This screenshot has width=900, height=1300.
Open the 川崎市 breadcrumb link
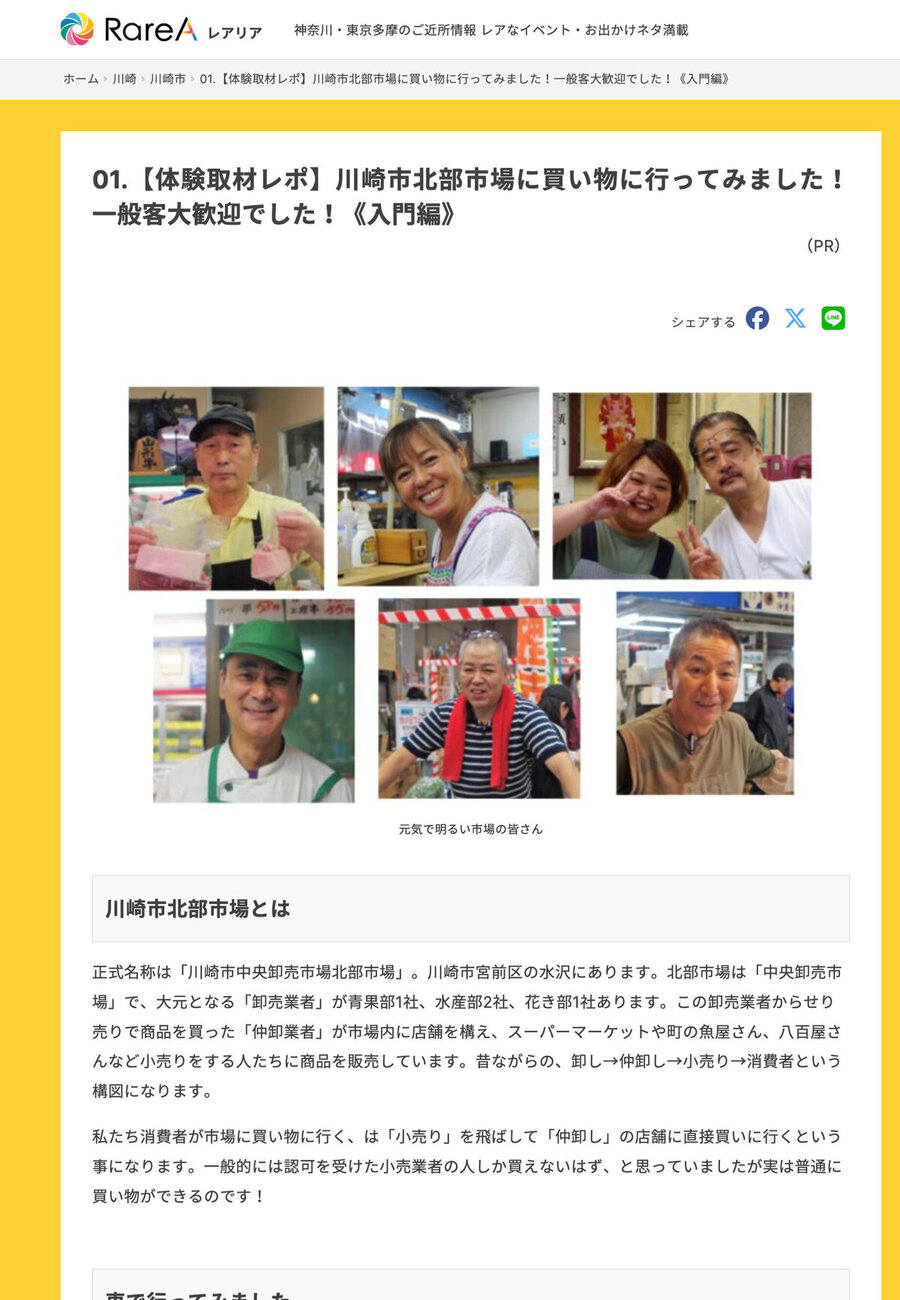pos(168,79)
